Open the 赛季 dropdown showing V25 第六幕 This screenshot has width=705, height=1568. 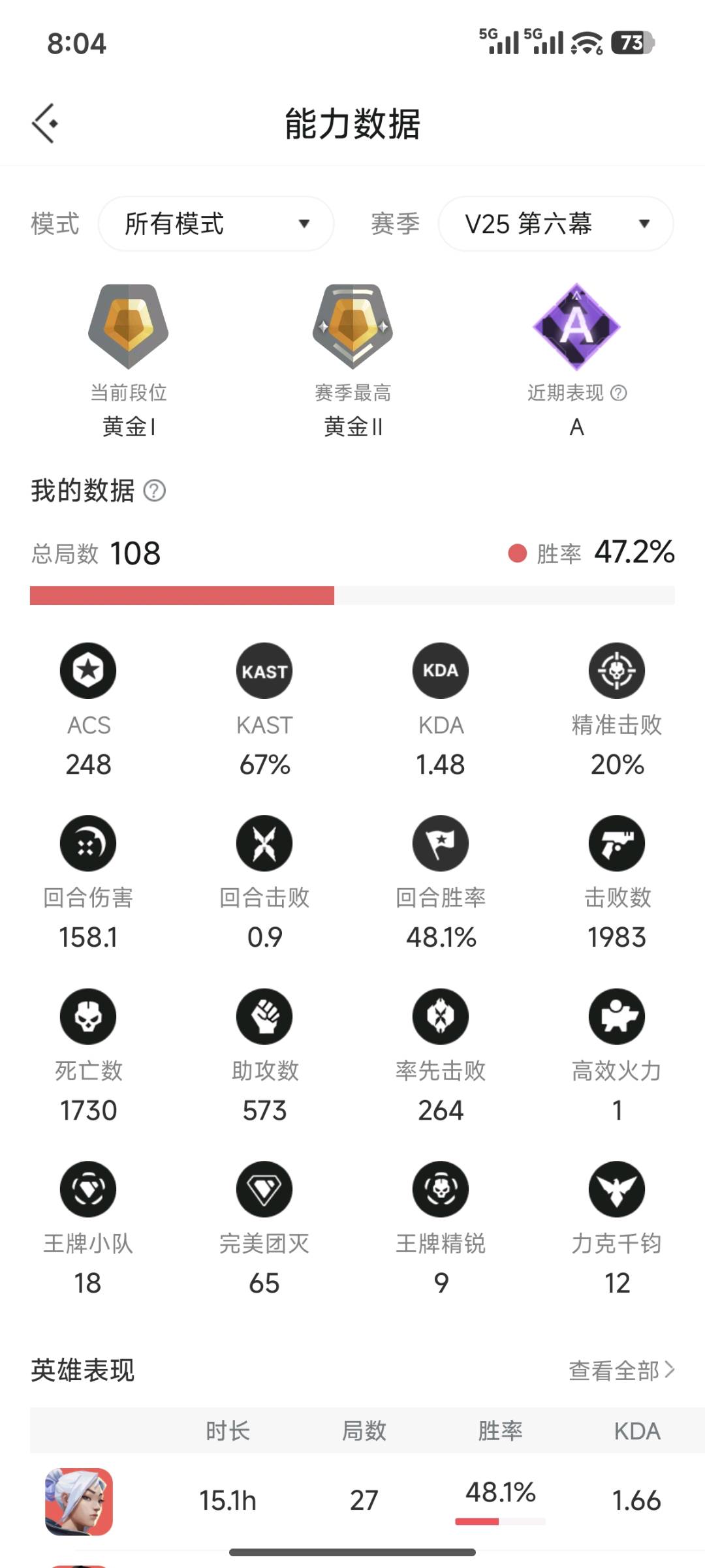pos(556,224)
